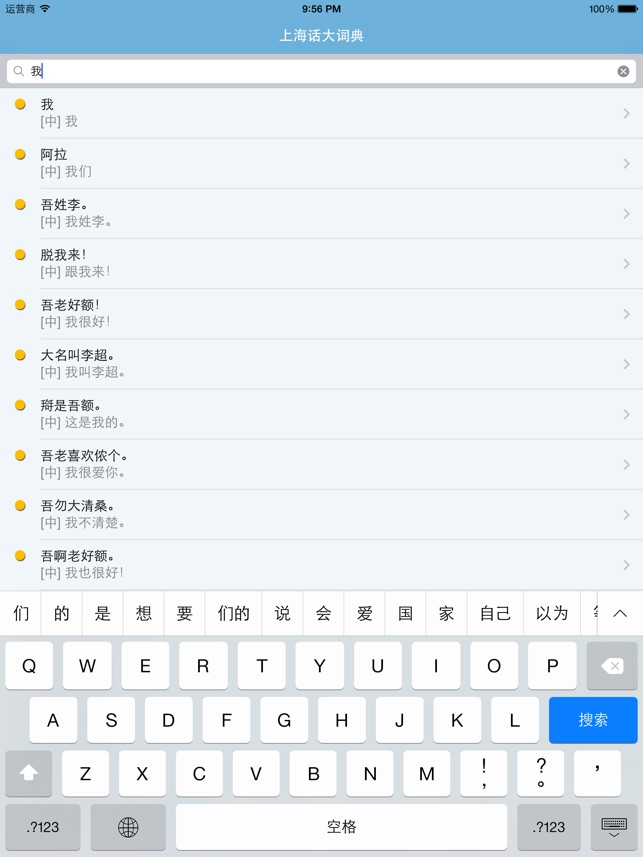Image resolution: width=643 pixels, height=857 pixels.
Task: View the entry 吾老好额!
Action: [x=320, y=313]
